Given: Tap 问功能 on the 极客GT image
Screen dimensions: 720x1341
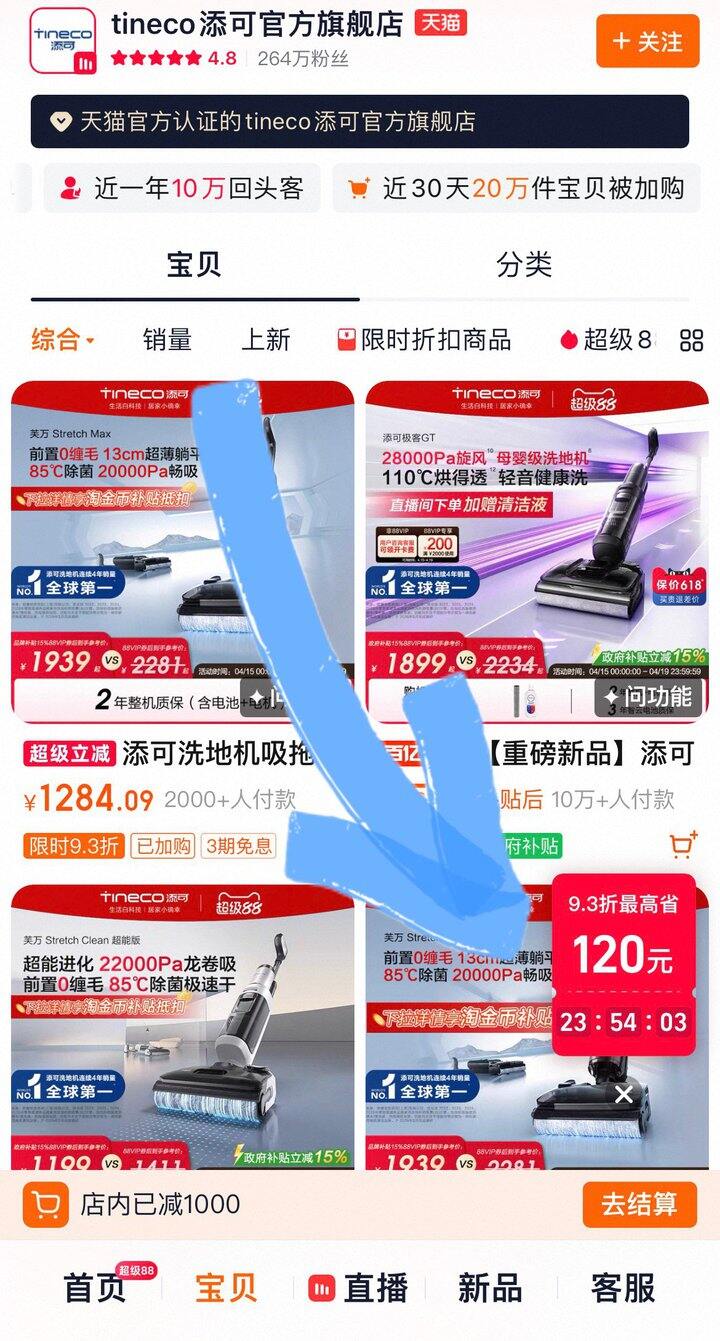Looking at the screenshot, I should 649,697.
